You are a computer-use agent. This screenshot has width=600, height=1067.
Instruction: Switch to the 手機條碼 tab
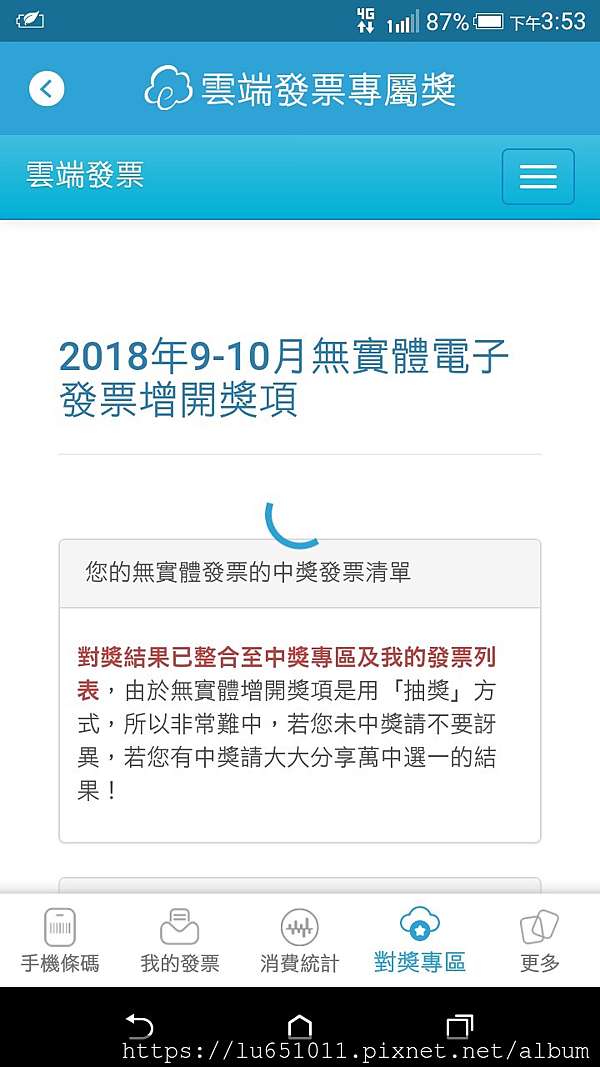click(x=60, y=940)
